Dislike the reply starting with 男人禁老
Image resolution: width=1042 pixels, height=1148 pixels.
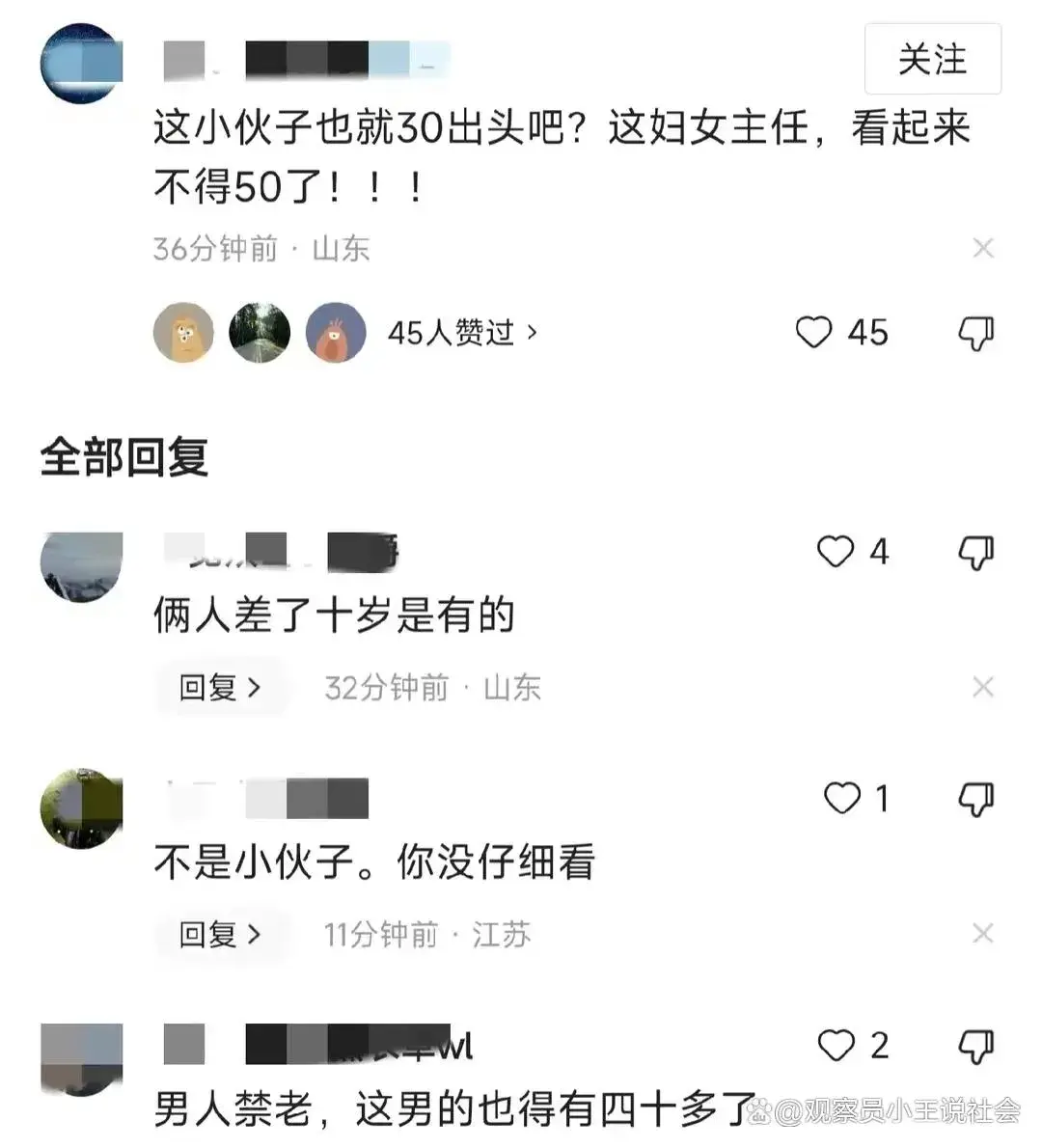[x=975, y=1047]
